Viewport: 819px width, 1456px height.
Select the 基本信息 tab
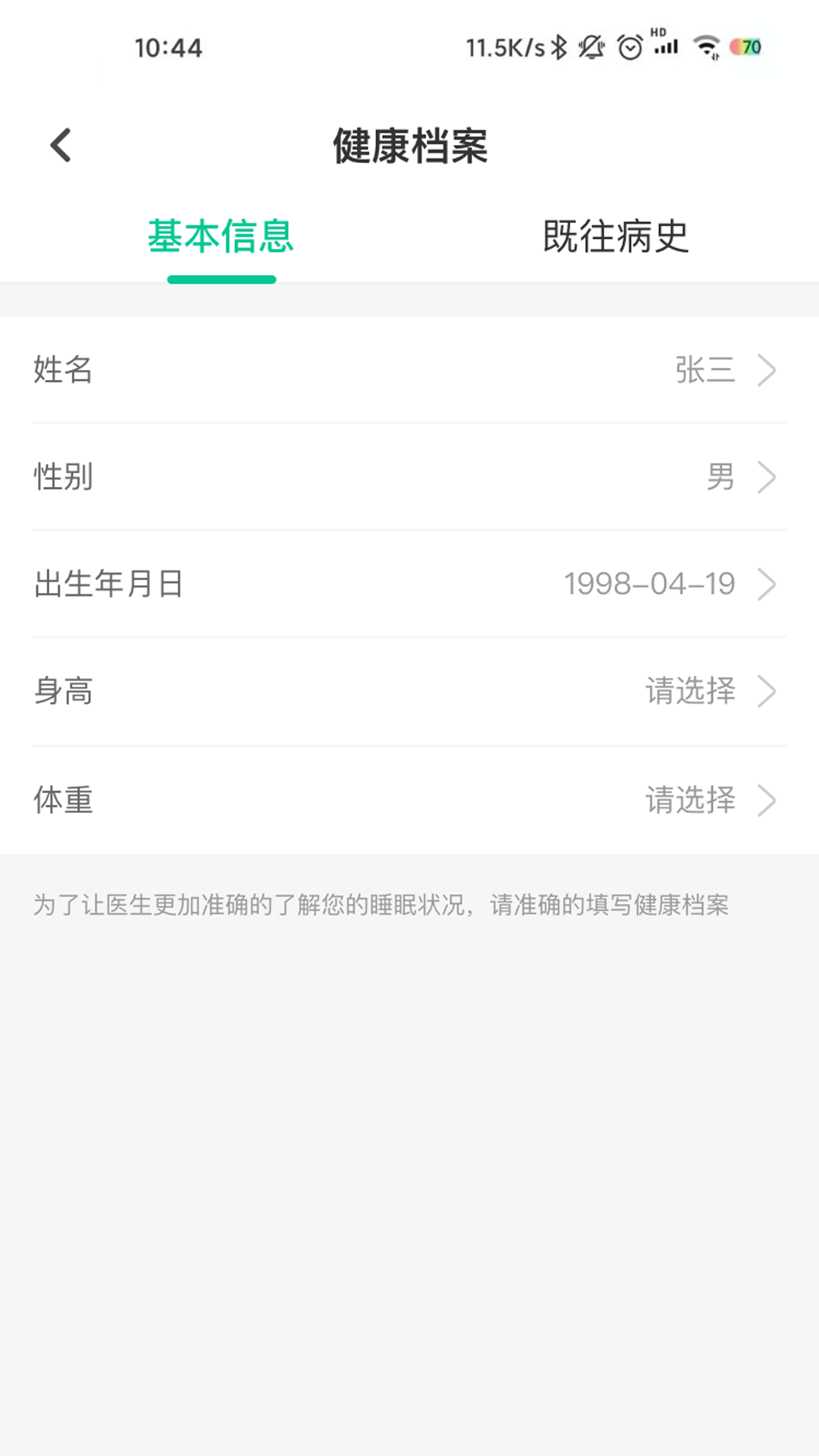(221, 237)
